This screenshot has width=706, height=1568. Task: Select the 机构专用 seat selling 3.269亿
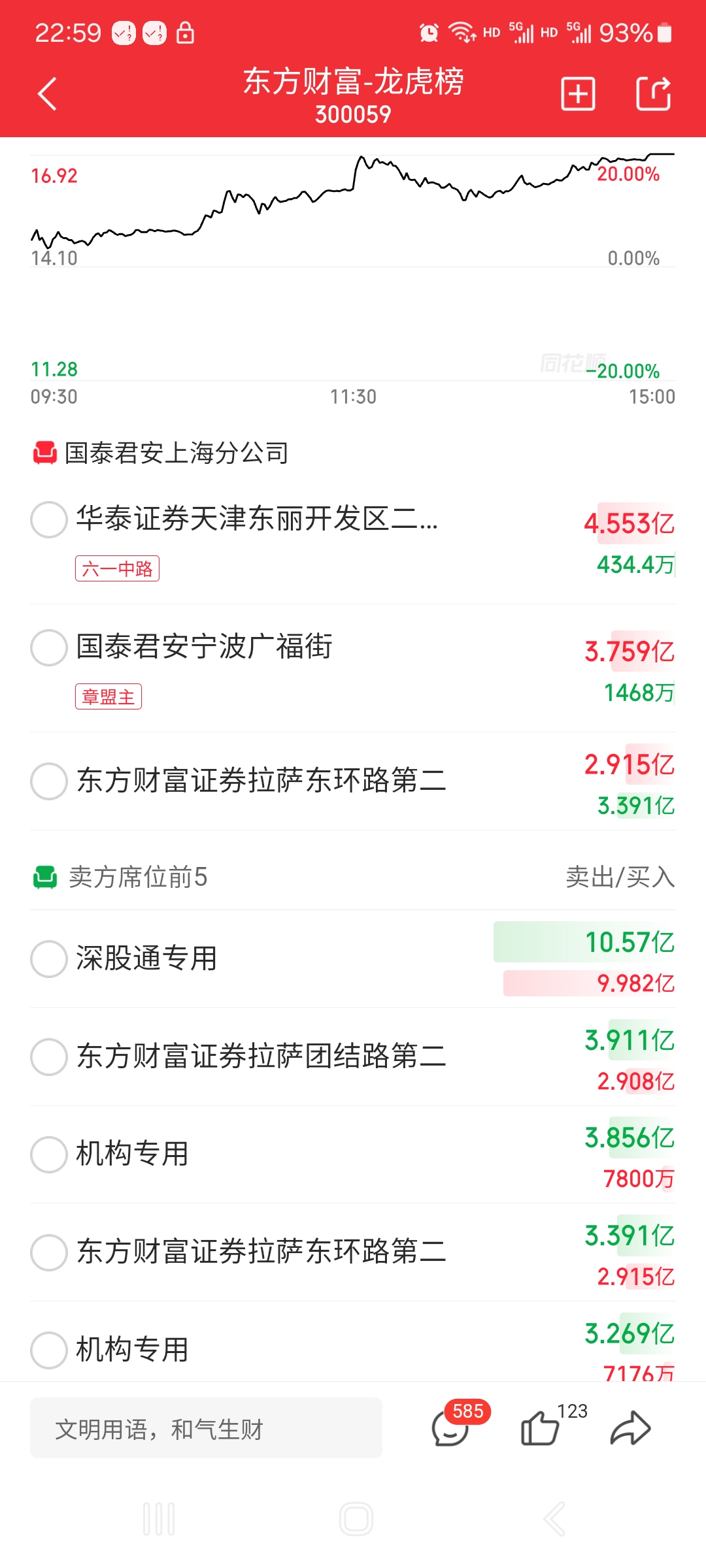(x=49, y=1350)
